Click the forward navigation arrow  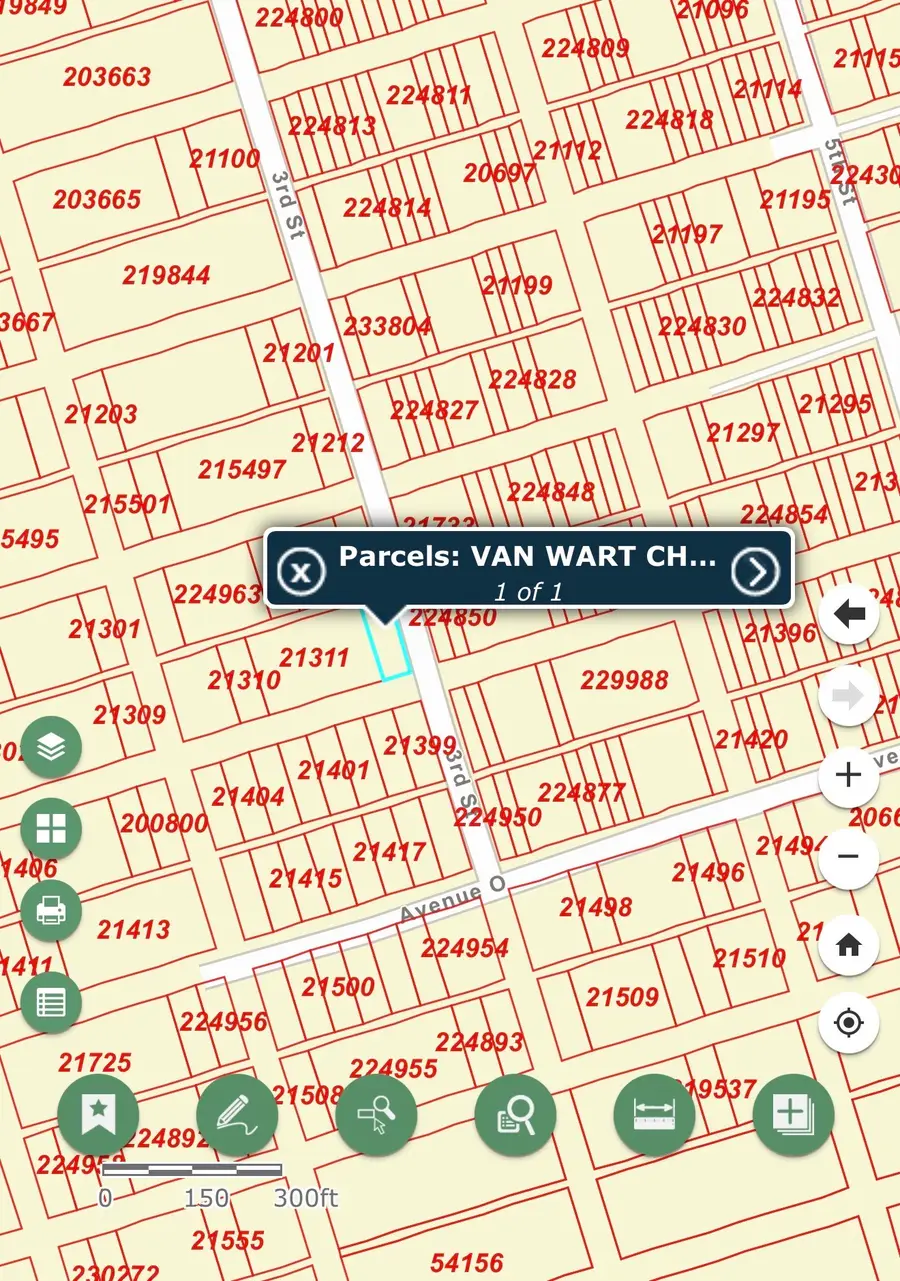point(846,695)
